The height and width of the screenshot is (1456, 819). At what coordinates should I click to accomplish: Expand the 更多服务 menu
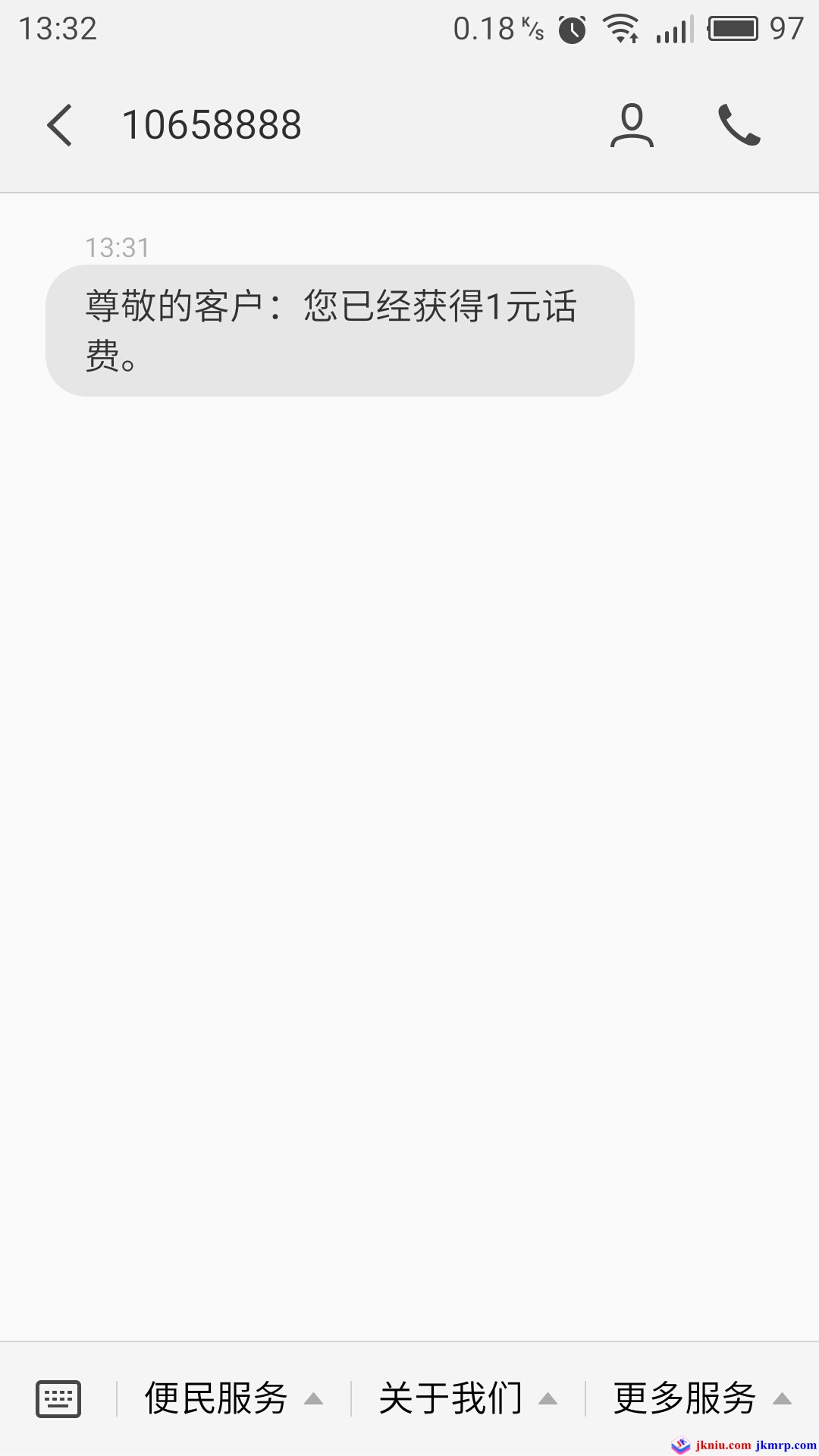tap(701, 1398)
